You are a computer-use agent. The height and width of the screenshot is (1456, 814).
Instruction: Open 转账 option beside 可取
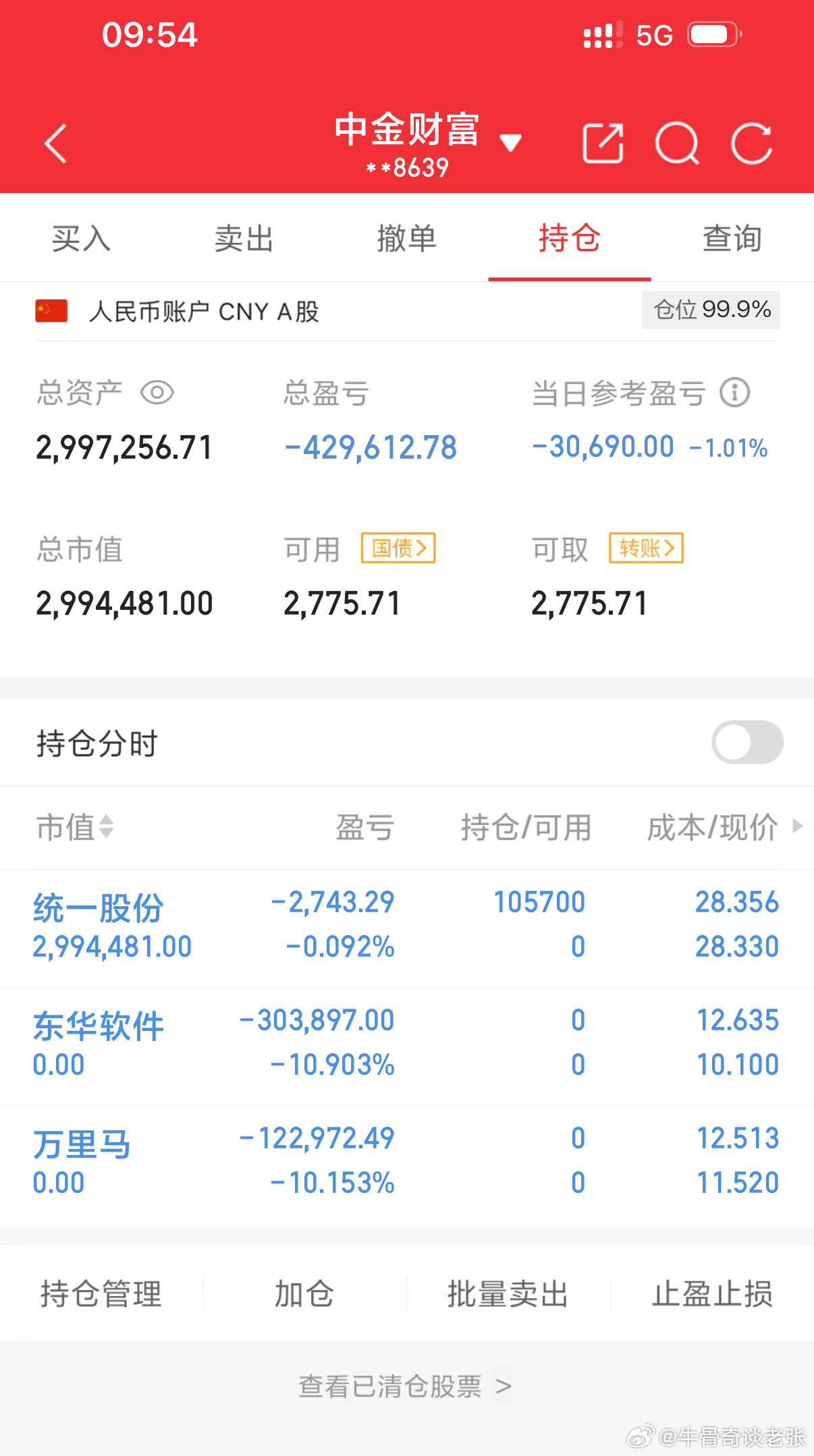tap(645, 549)
